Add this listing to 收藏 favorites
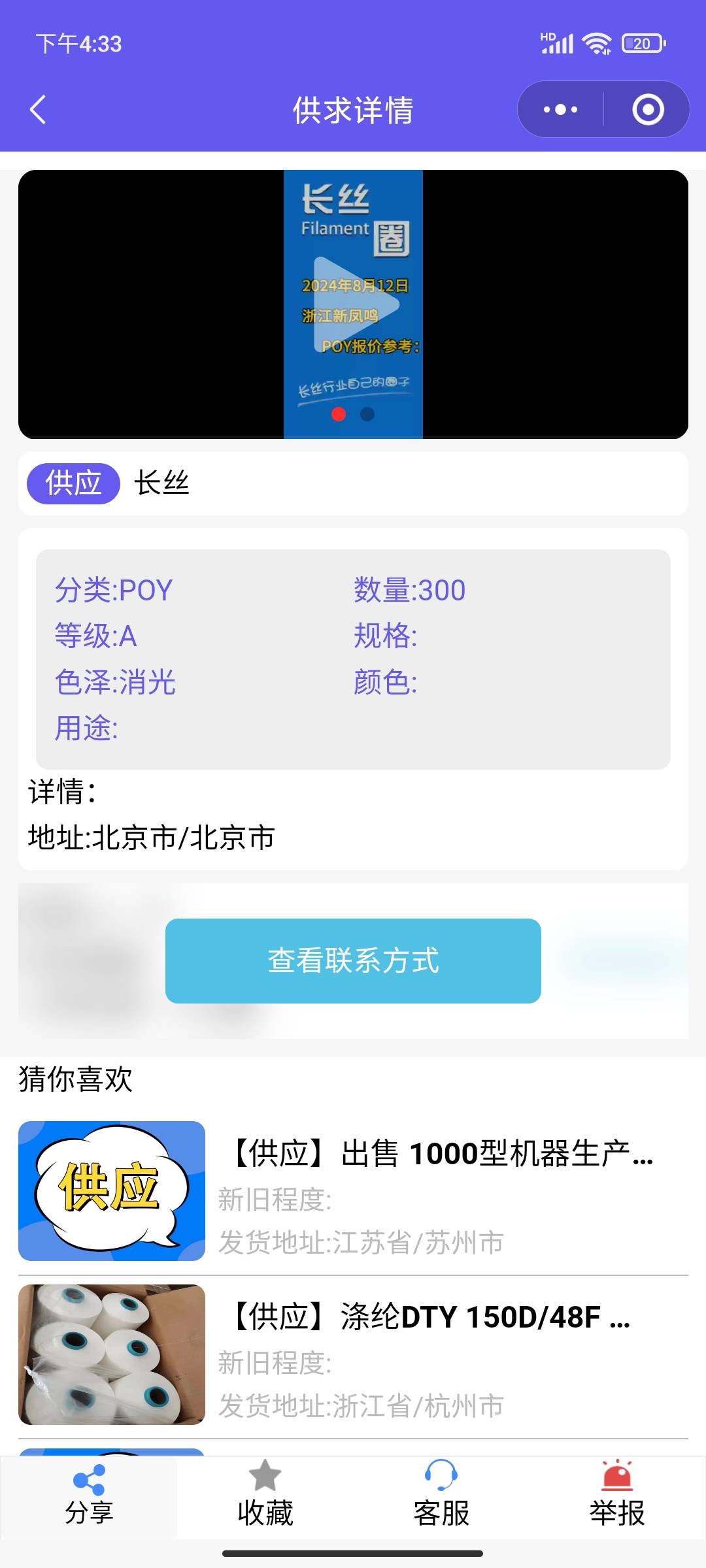 coord(265,1496)
